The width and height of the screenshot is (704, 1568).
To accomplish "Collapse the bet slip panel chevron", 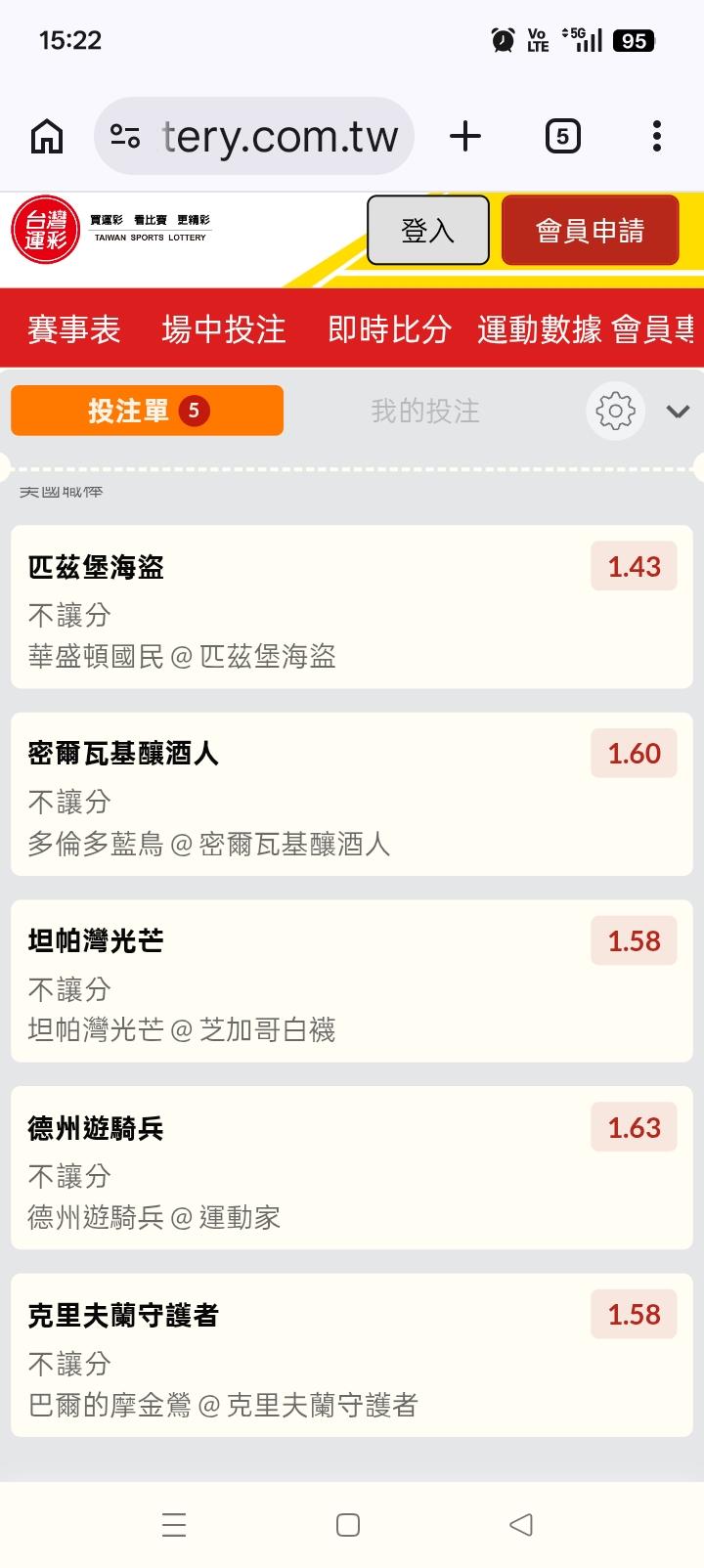I will coord(678,412).
